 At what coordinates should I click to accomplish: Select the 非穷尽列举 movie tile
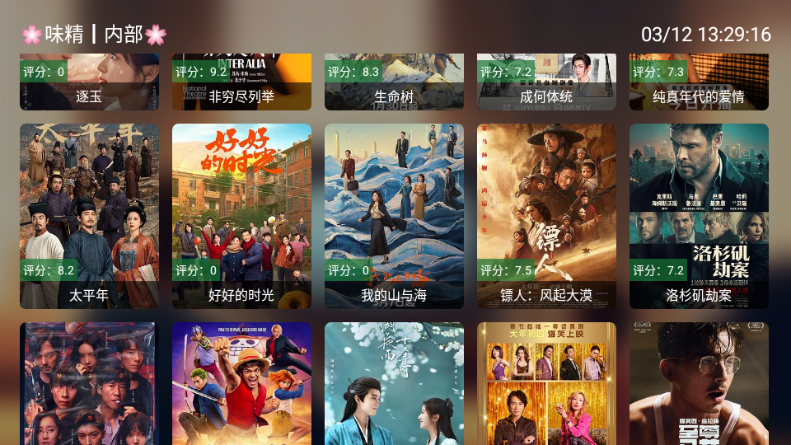(x=241, y=82)
